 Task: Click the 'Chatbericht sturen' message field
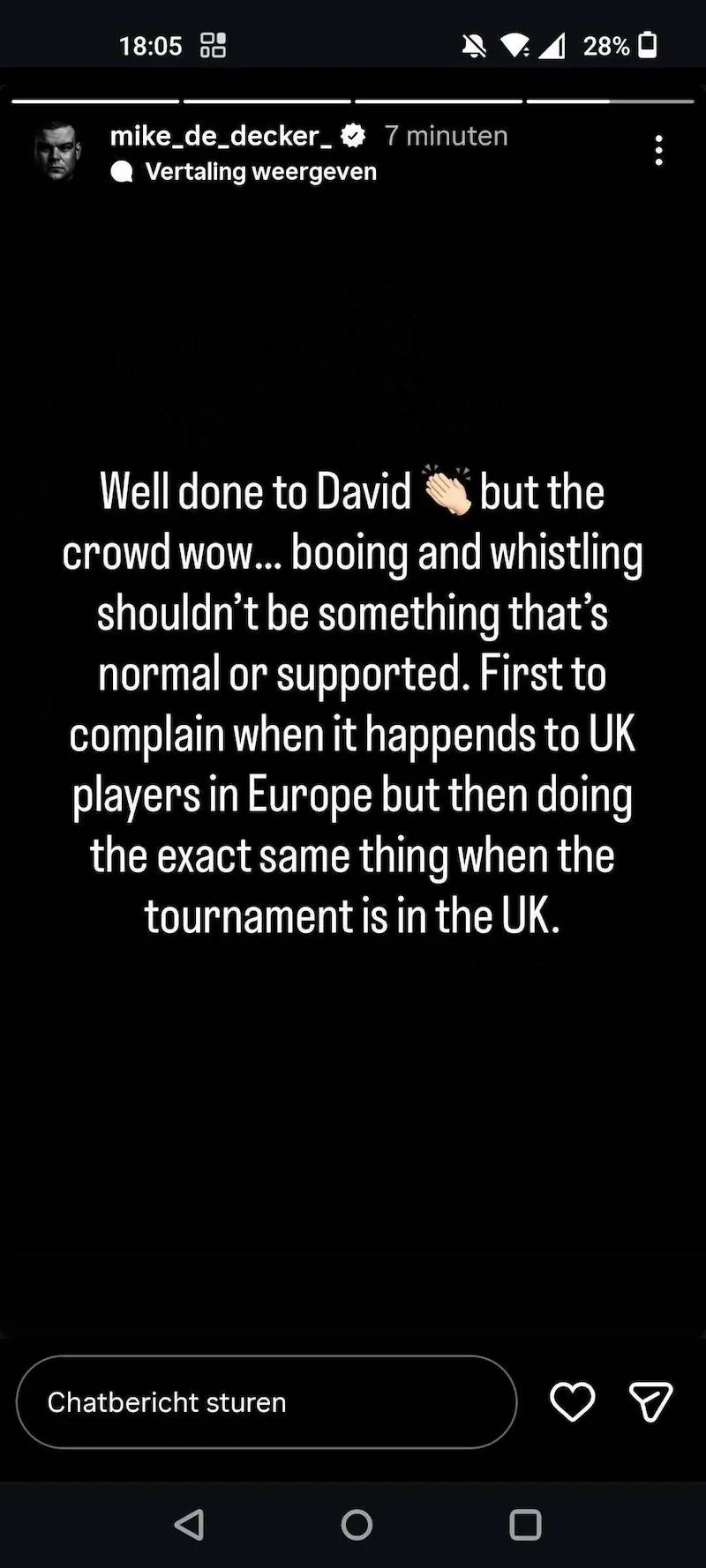click(x=265, y=1402)
